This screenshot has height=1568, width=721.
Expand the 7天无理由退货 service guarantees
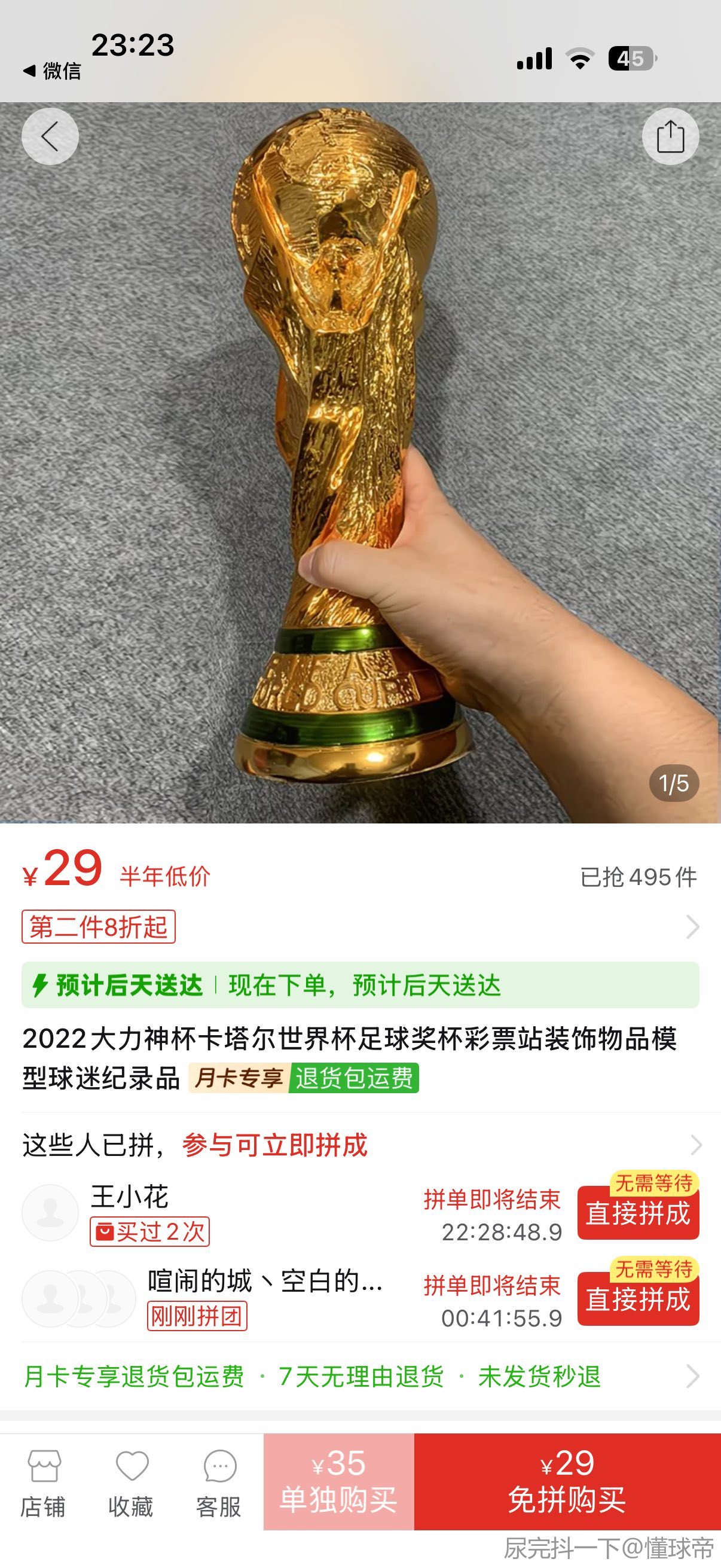coord(360,1376)
